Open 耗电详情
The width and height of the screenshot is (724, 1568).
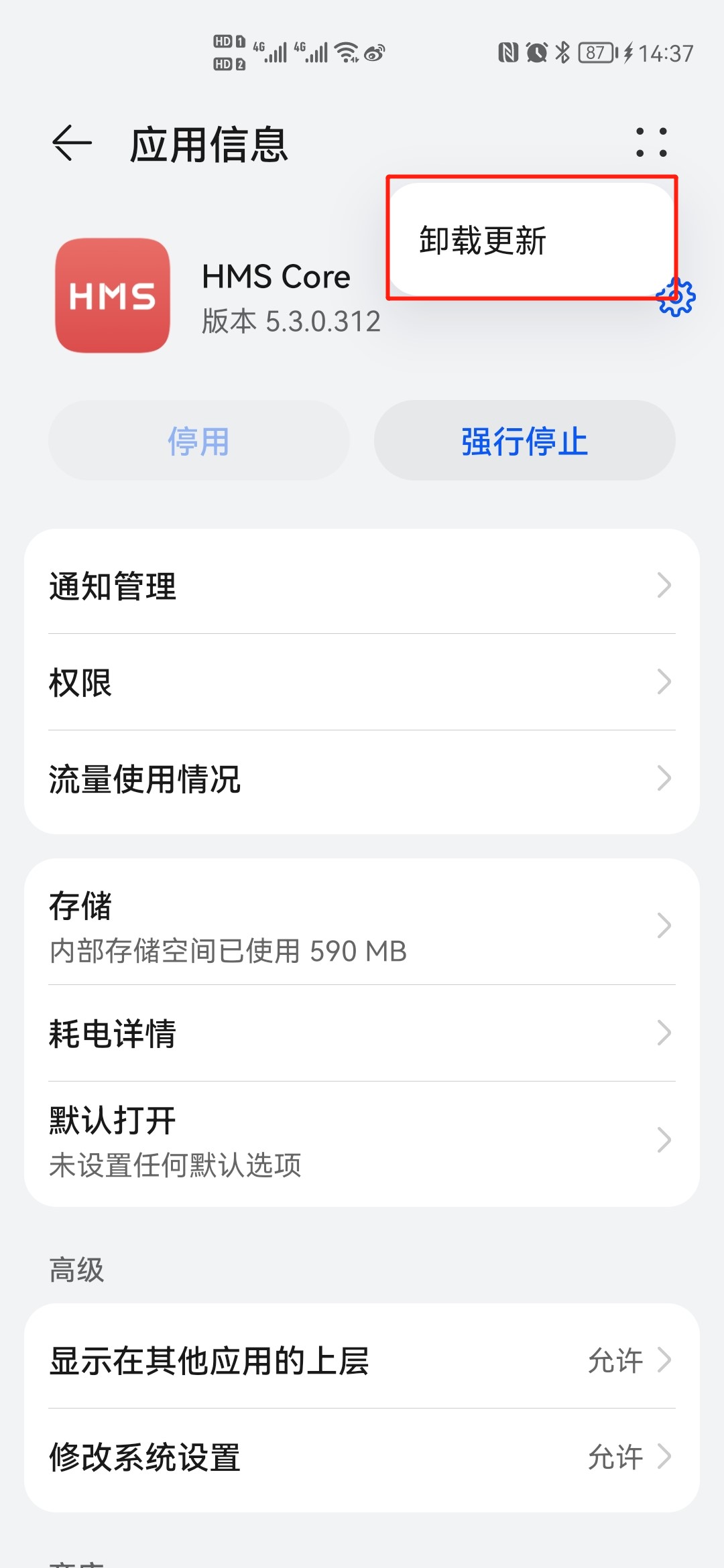click(362, 1033)
